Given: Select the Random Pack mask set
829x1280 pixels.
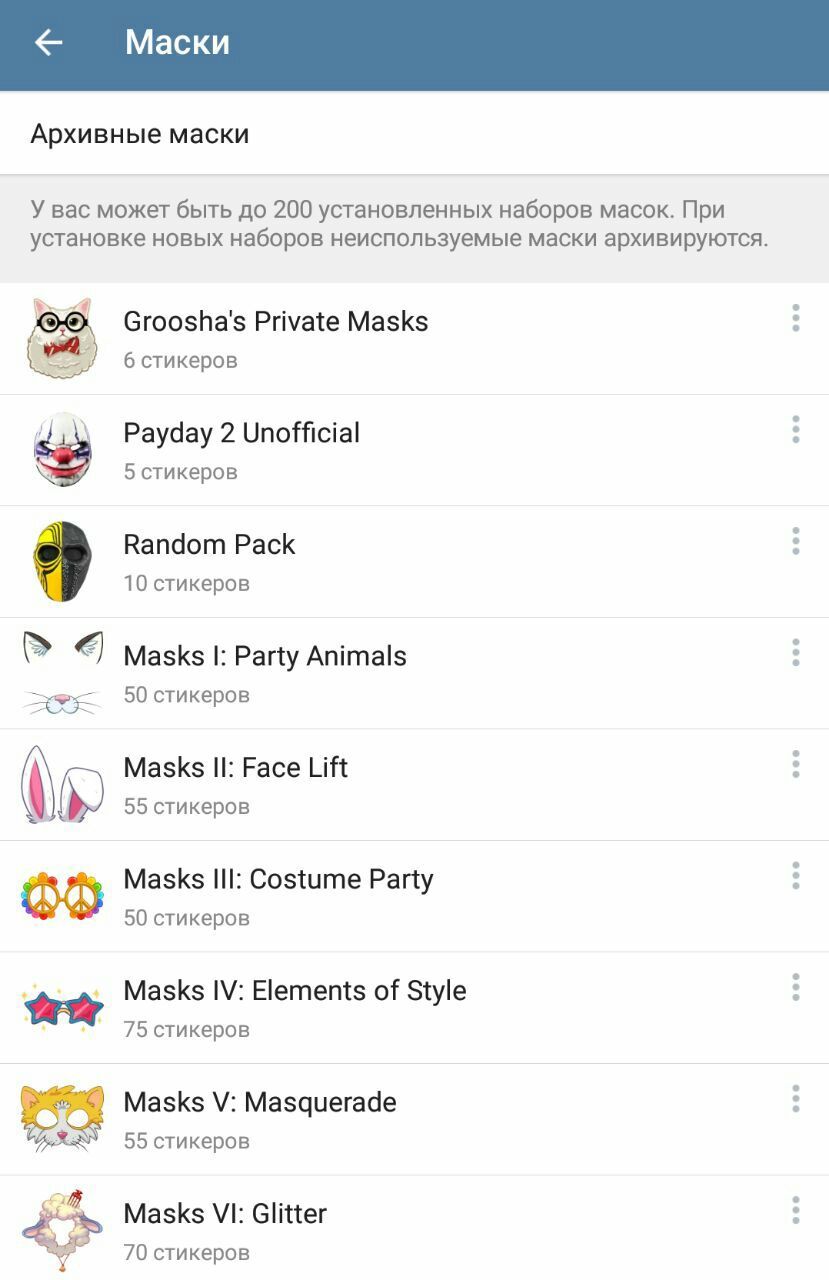Looking at the screenshot, I should [209, 560].
